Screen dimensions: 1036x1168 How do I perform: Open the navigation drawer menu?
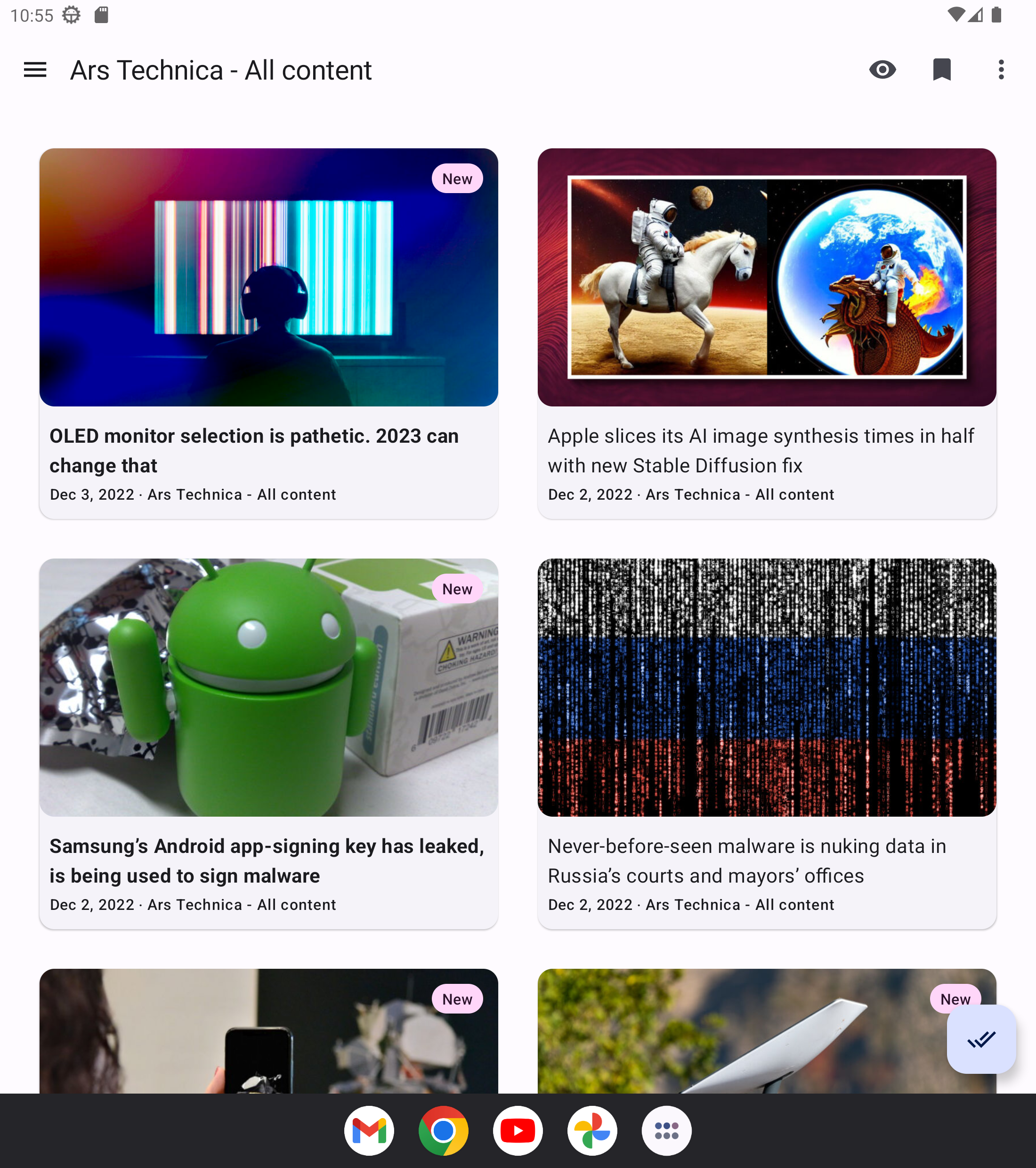pos(35,70)
